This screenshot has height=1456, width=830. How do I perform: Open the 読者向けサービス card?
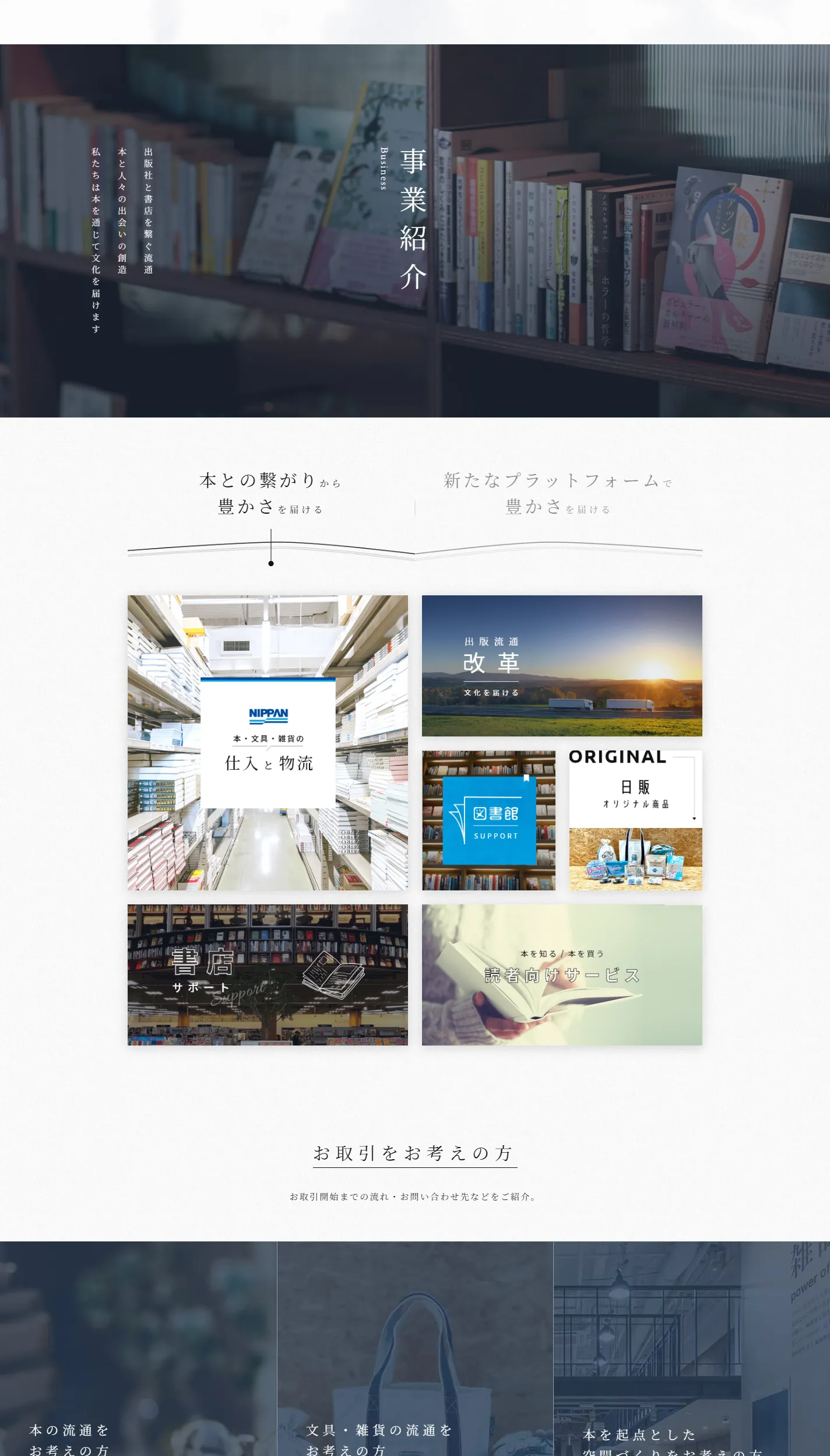[562, 974]
